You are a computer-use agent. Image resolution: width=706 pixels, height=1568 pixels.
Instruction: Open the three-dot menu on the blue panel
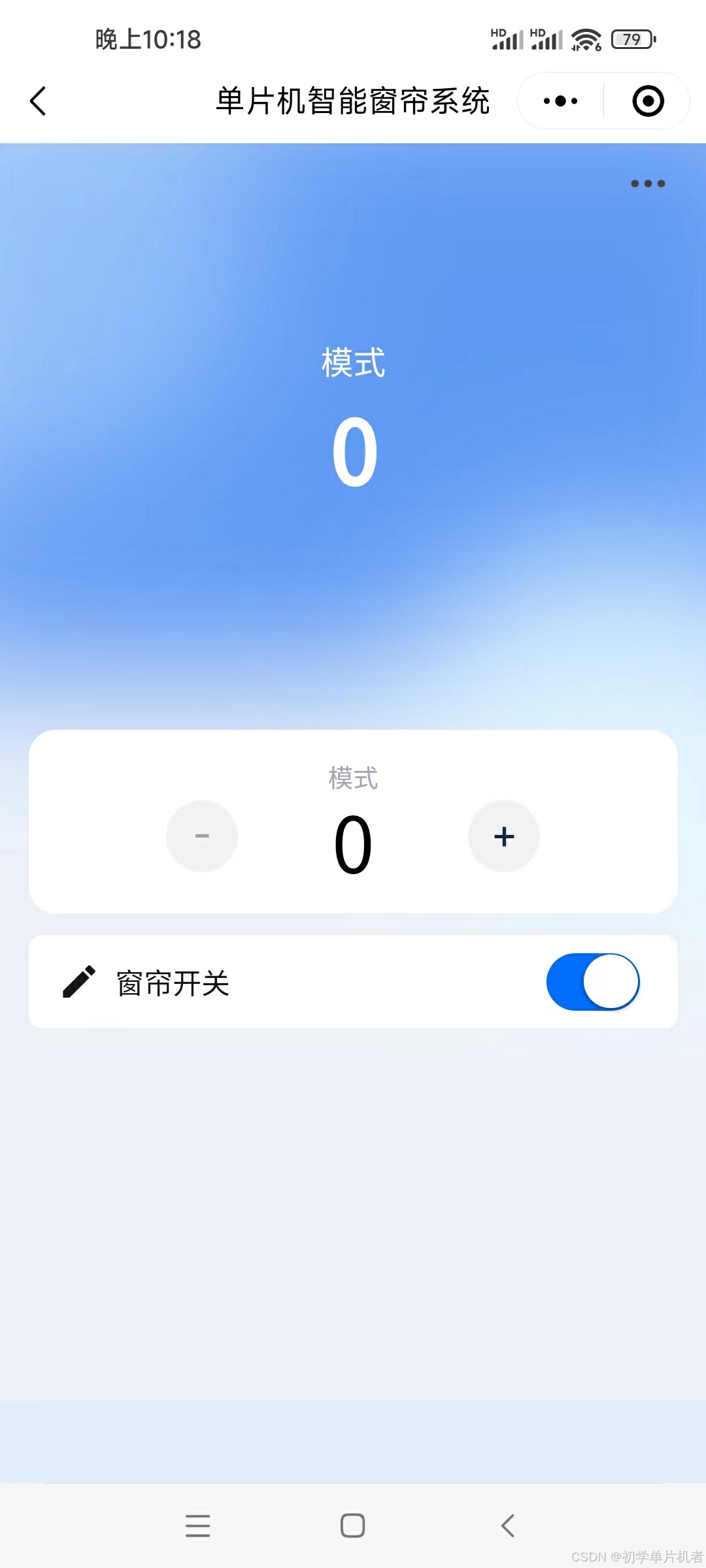point(648,184)
